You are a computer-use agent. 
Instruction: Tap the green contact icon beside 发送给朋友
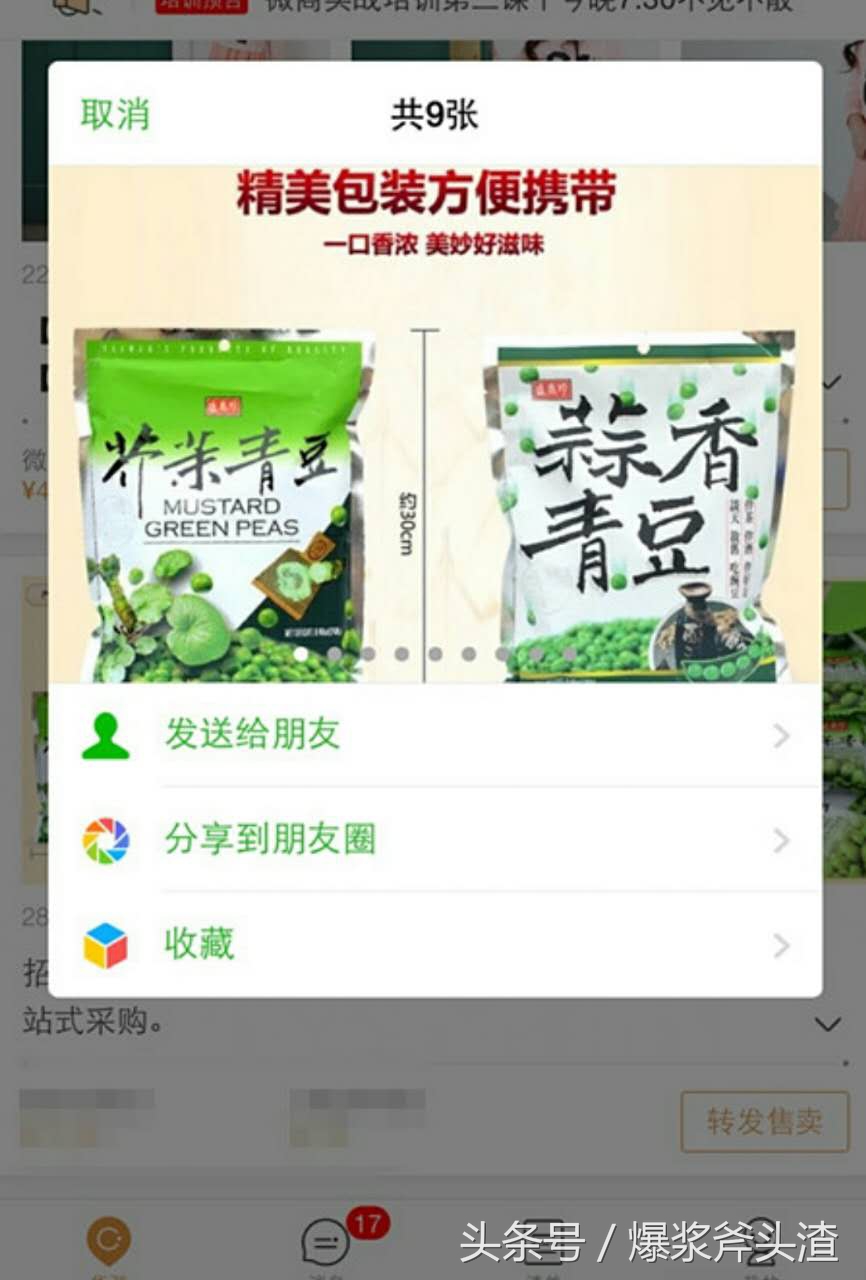click(107, 735)
